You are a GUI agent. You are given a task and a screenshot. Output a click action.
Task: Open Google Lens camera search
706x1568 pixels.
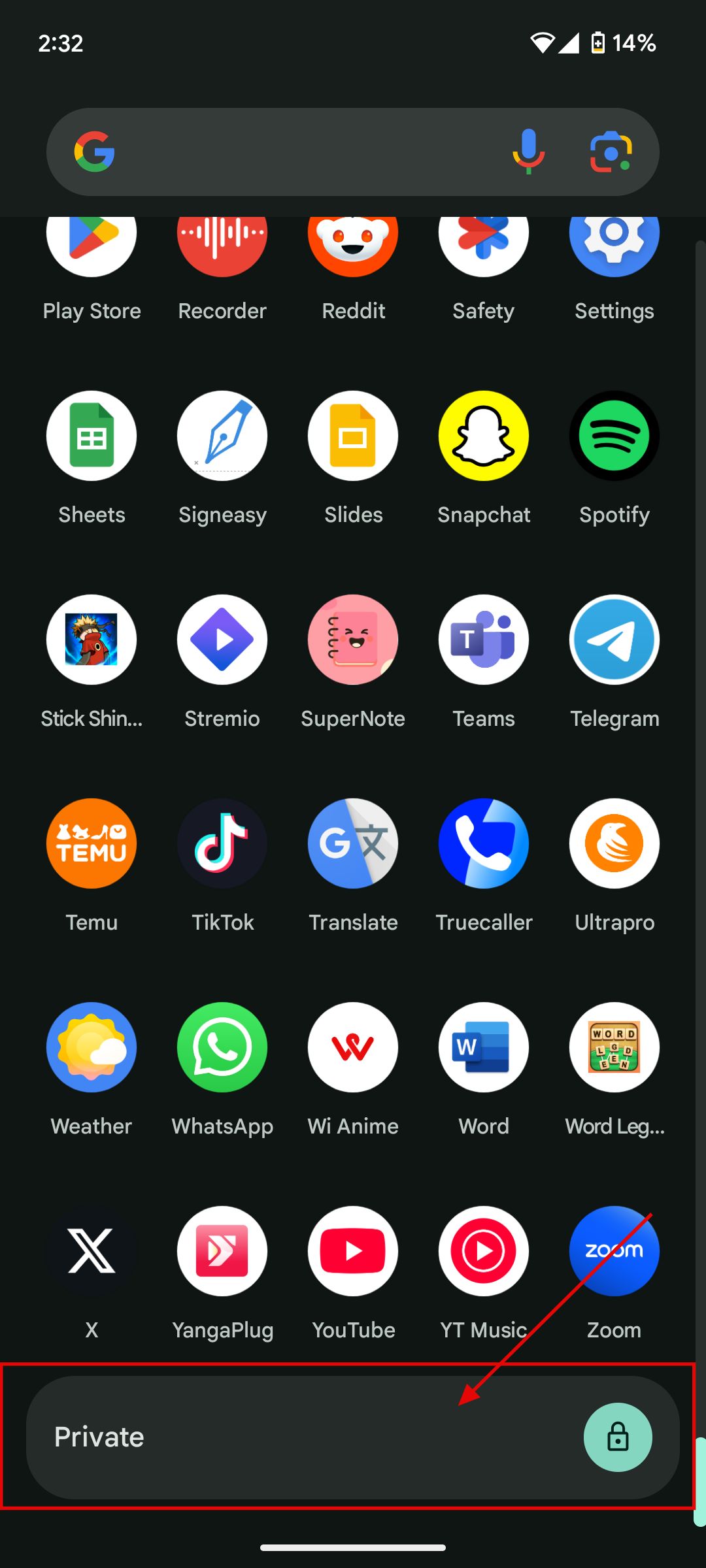(611, 152)
